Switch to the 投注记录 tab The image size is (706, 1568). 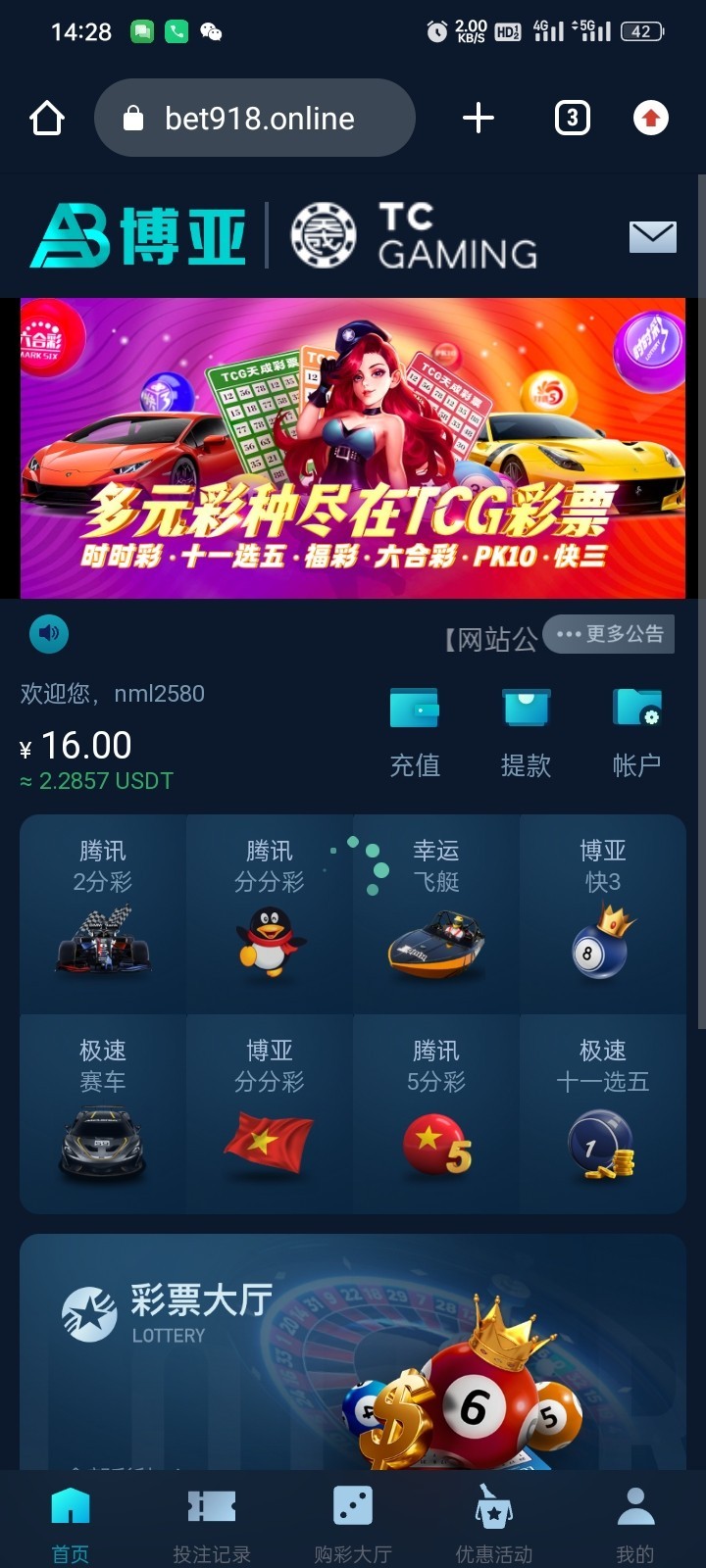pyautogui.click(x=212, y=1524)
